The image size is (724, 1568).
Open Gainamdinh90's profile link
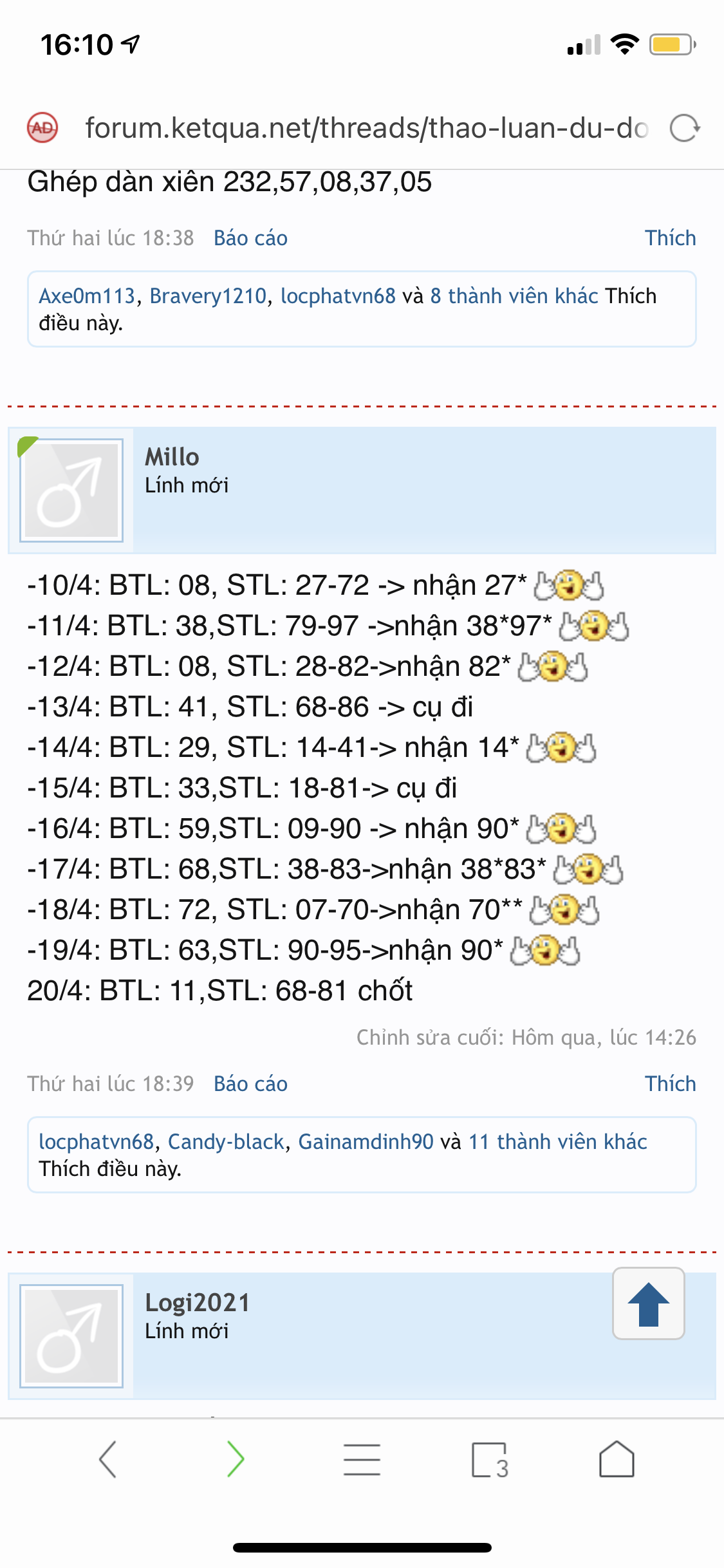[366, 1142]
